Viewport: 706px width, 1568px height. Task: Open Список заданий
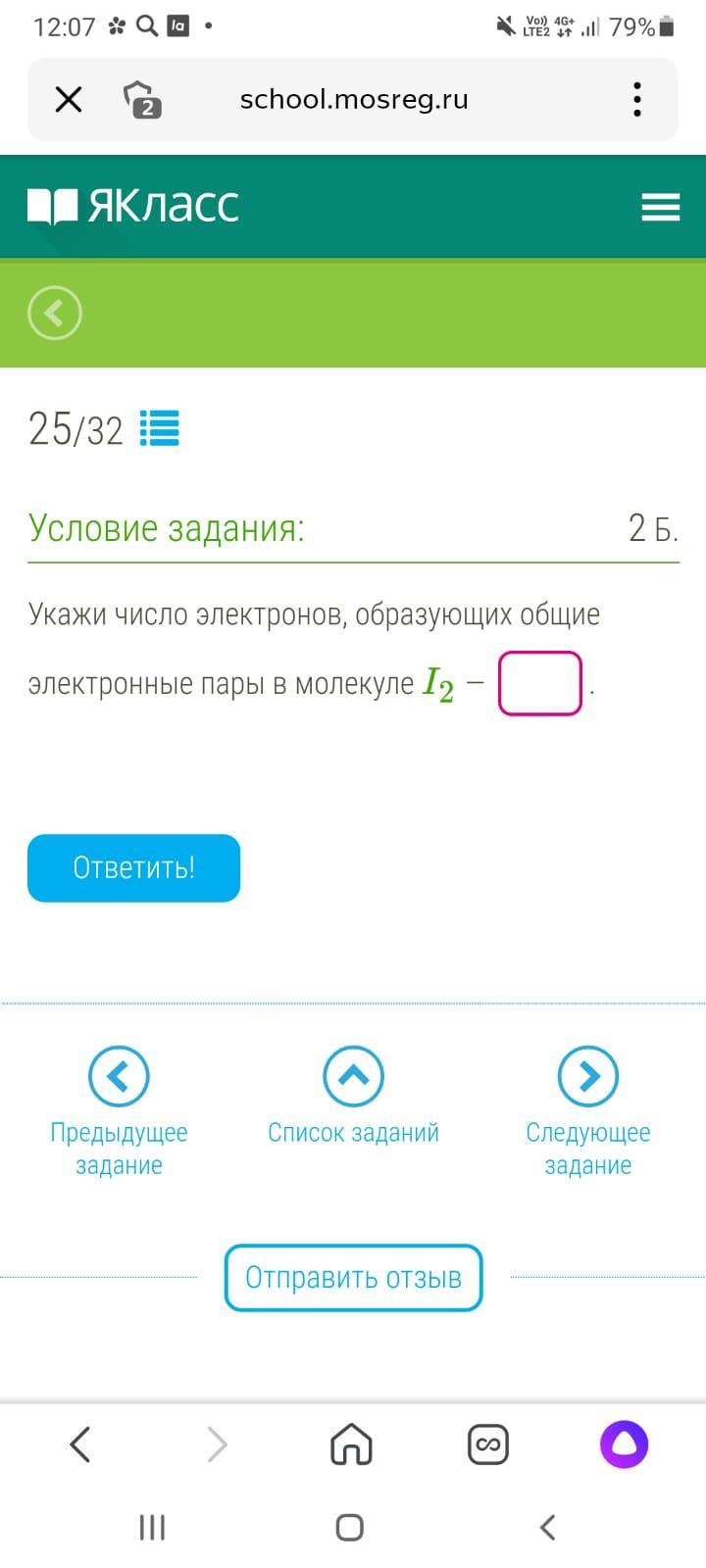click(353, 1096)
